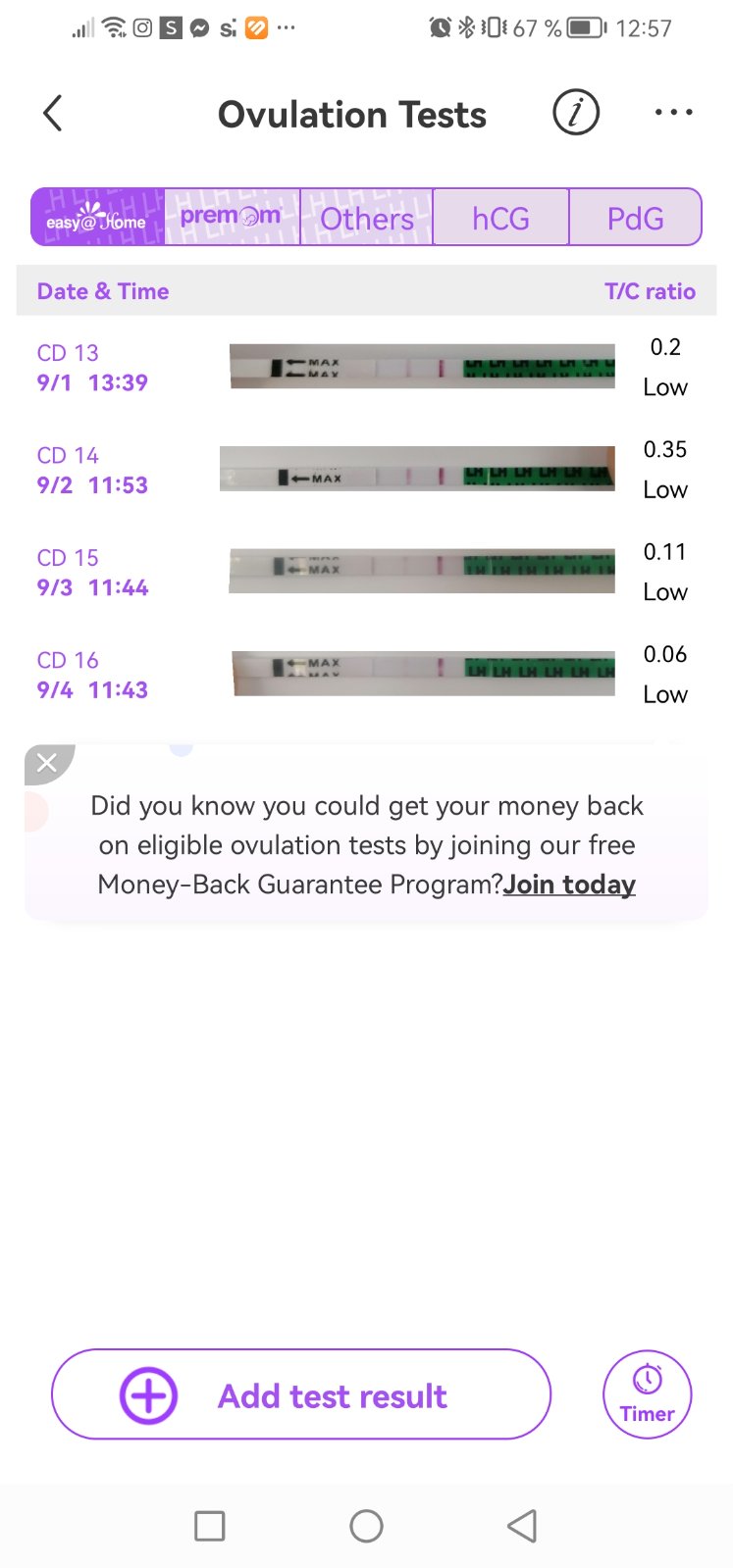The image size is (733, 1568).
Task: Go to the system home screen
Action: click(x=366, y=1526)
